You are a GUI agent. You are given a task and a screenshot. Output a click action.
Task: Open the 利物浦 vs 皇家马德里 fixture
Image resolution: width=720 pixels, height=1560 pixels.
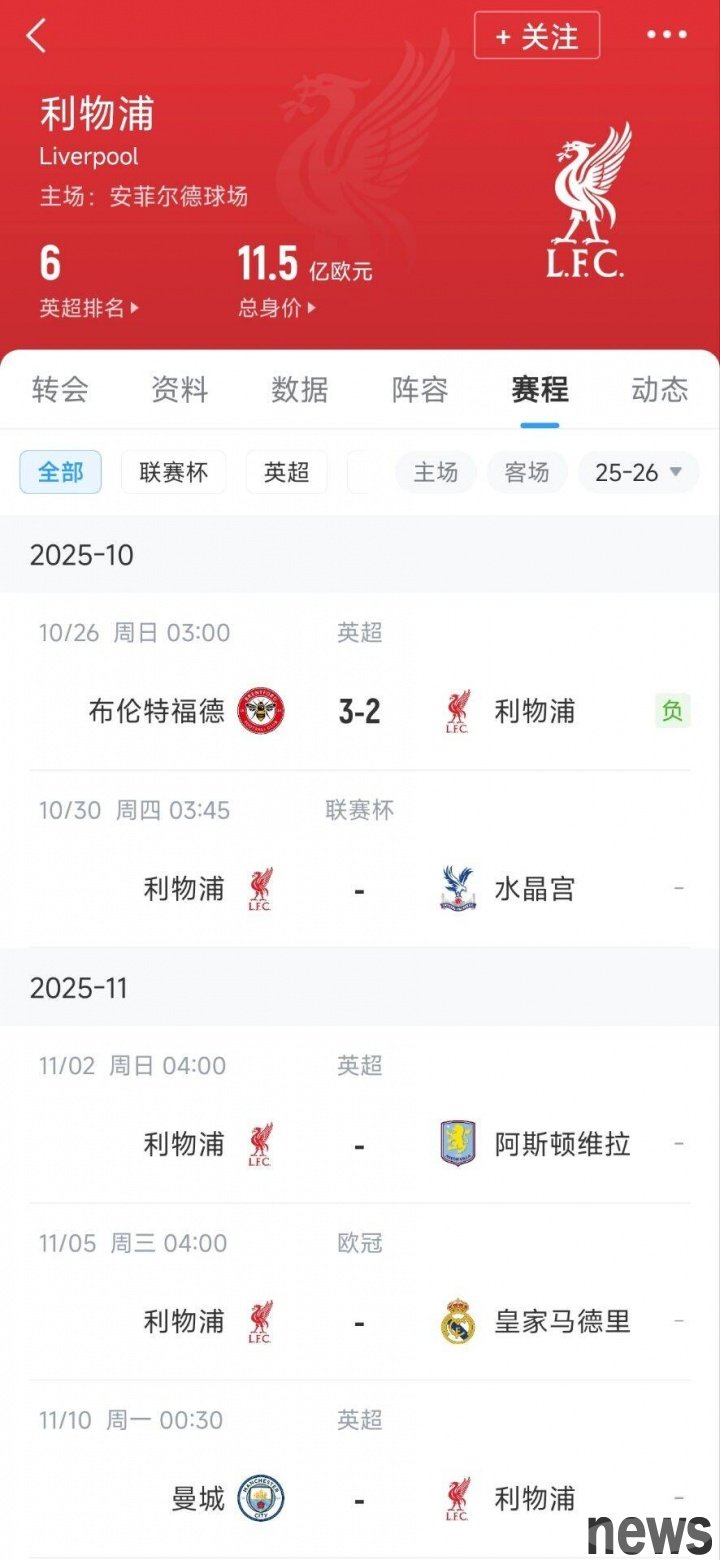coord(360,1322)
